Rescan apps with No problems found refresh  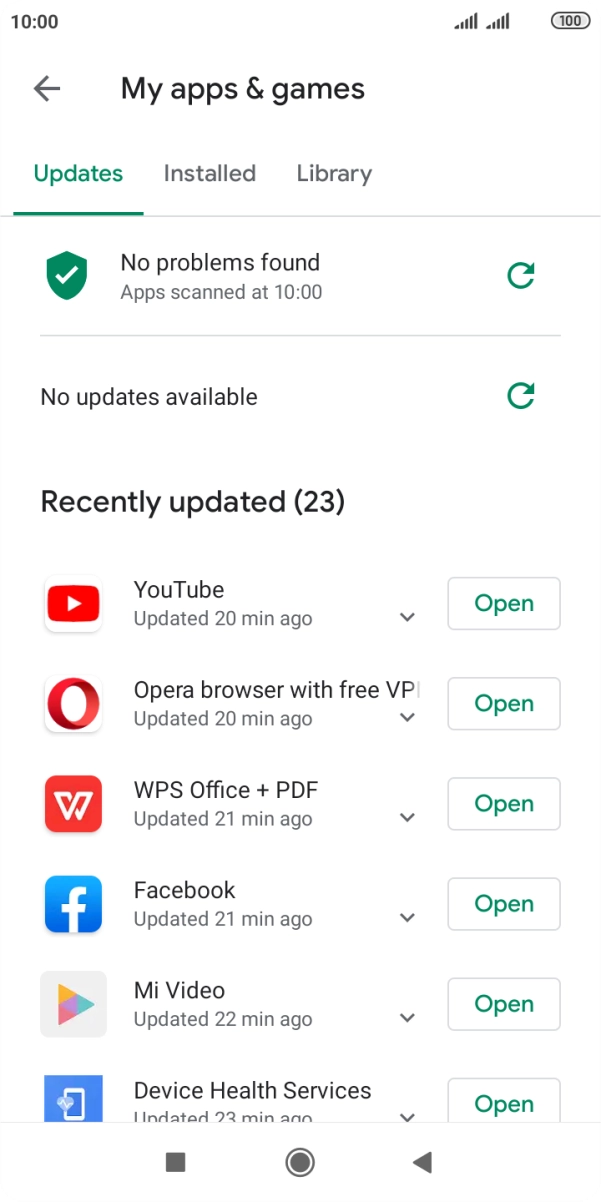coord(520,275)
